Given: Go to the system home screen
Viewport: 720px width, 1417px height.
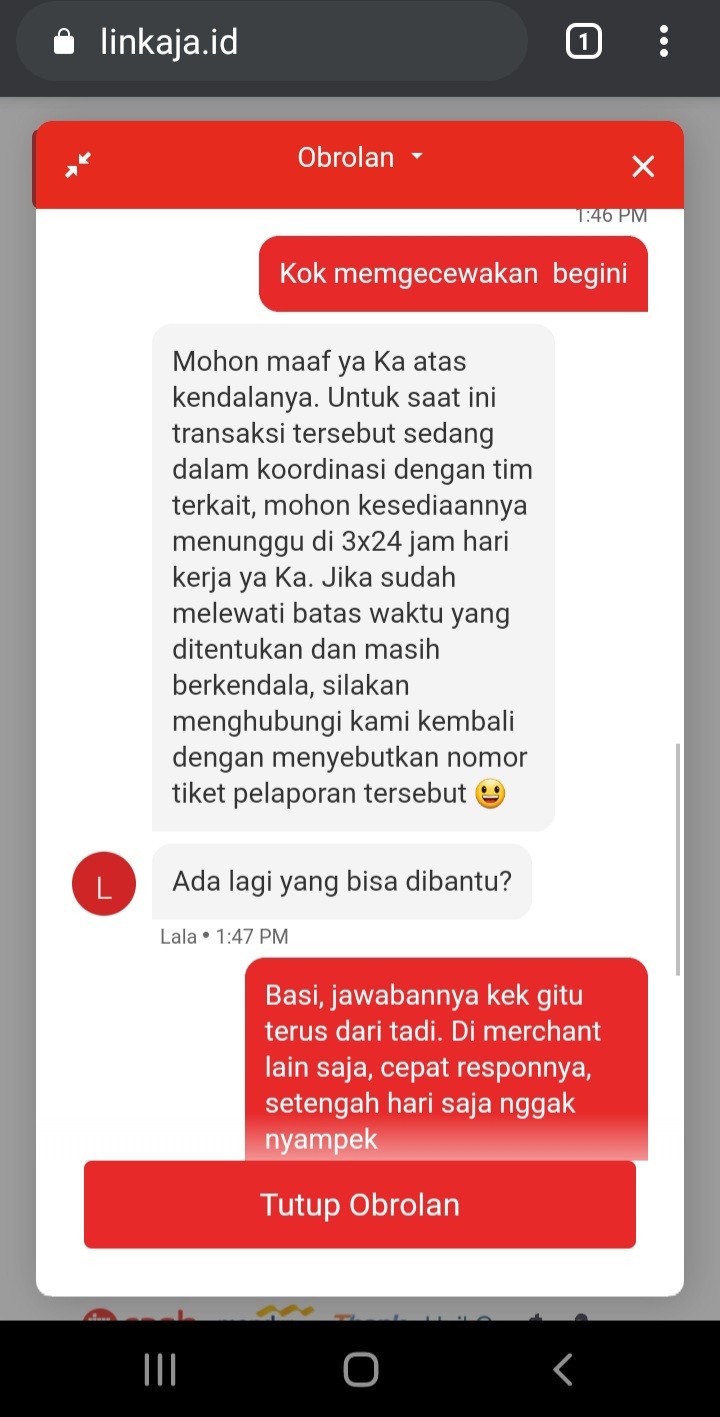Looking at the screenshot, I should coord(360,1369).
